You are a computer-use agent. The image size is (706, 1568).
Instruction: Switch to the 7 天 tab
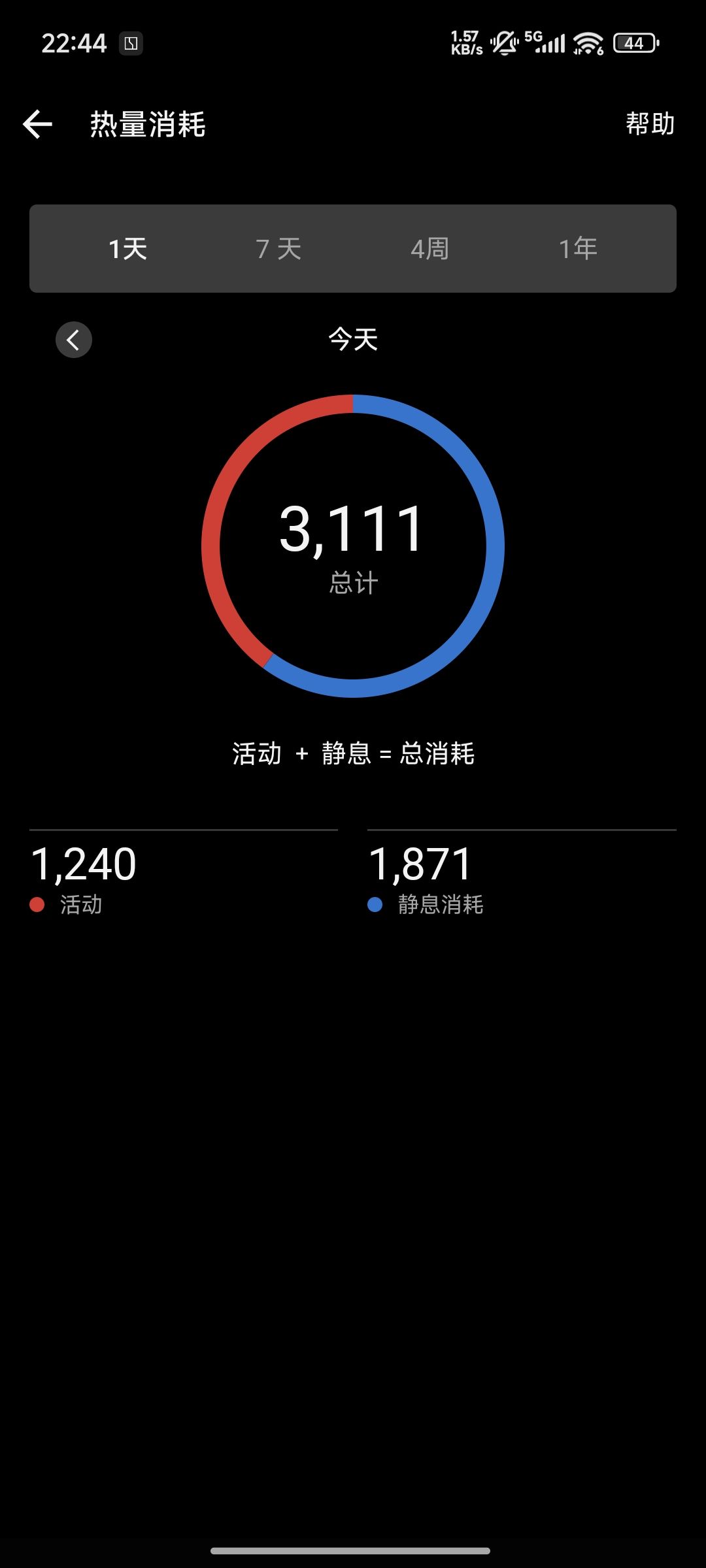[278, 248]
